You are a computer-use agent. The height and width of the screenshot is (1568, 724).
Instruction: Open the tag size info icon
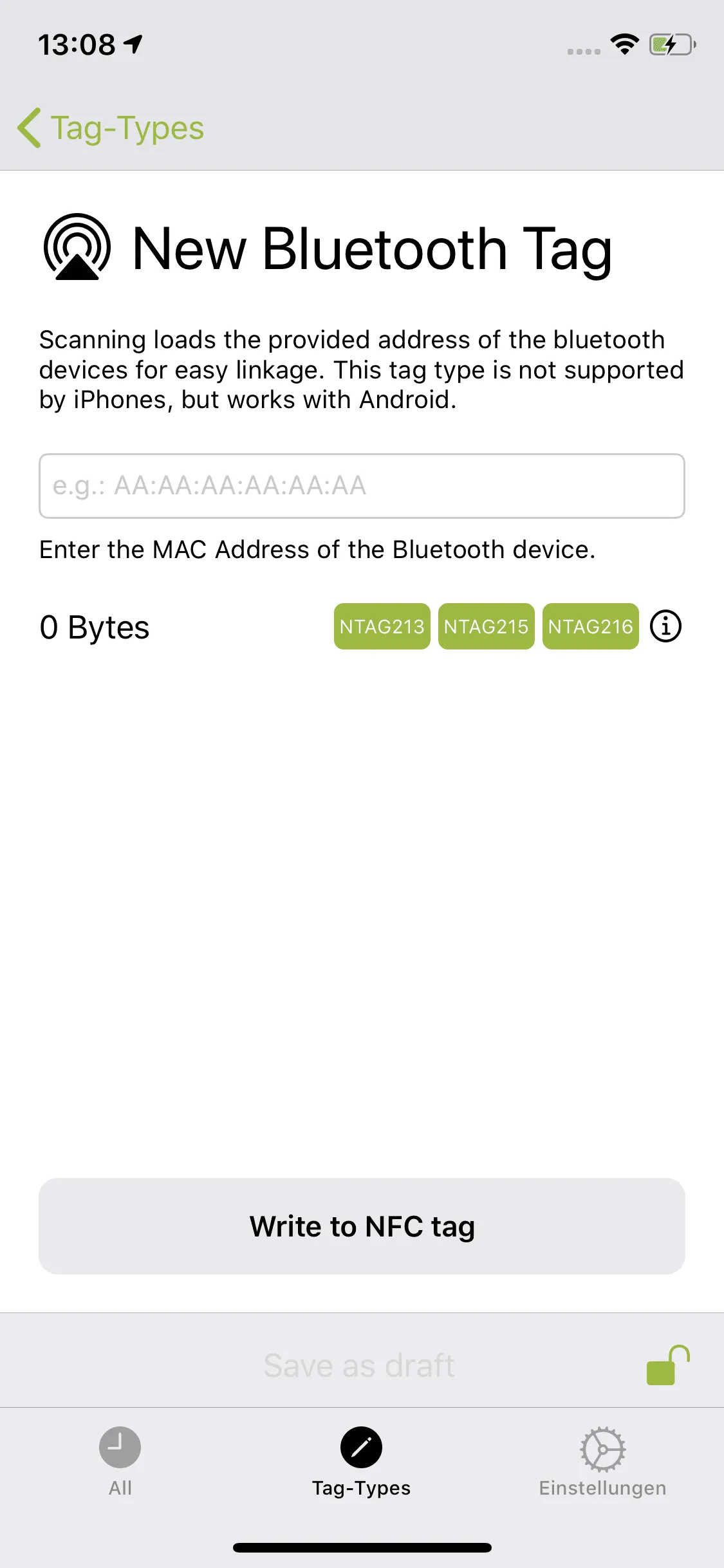[x=666, y=626]
